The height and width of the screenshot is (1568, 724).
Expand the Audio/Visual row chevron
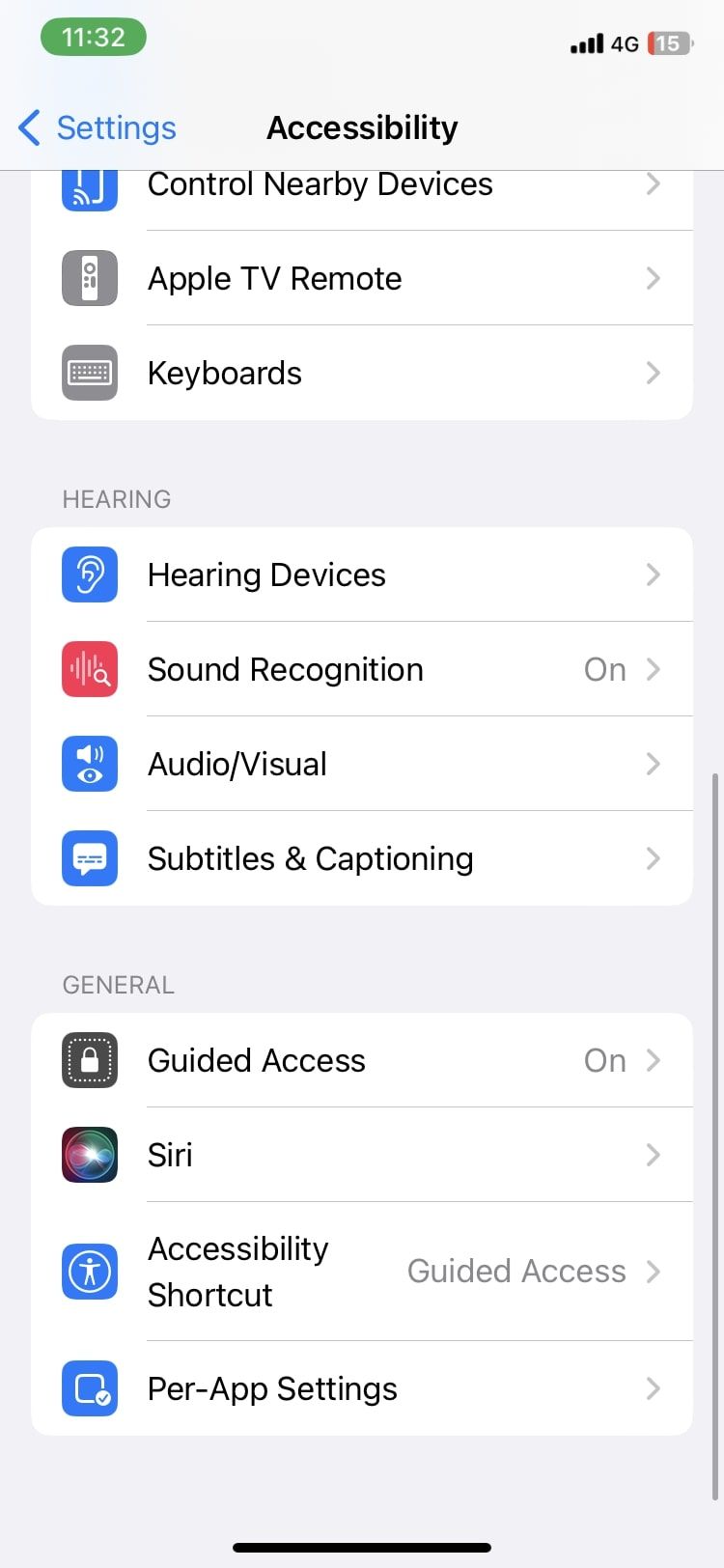click(654, 764)
